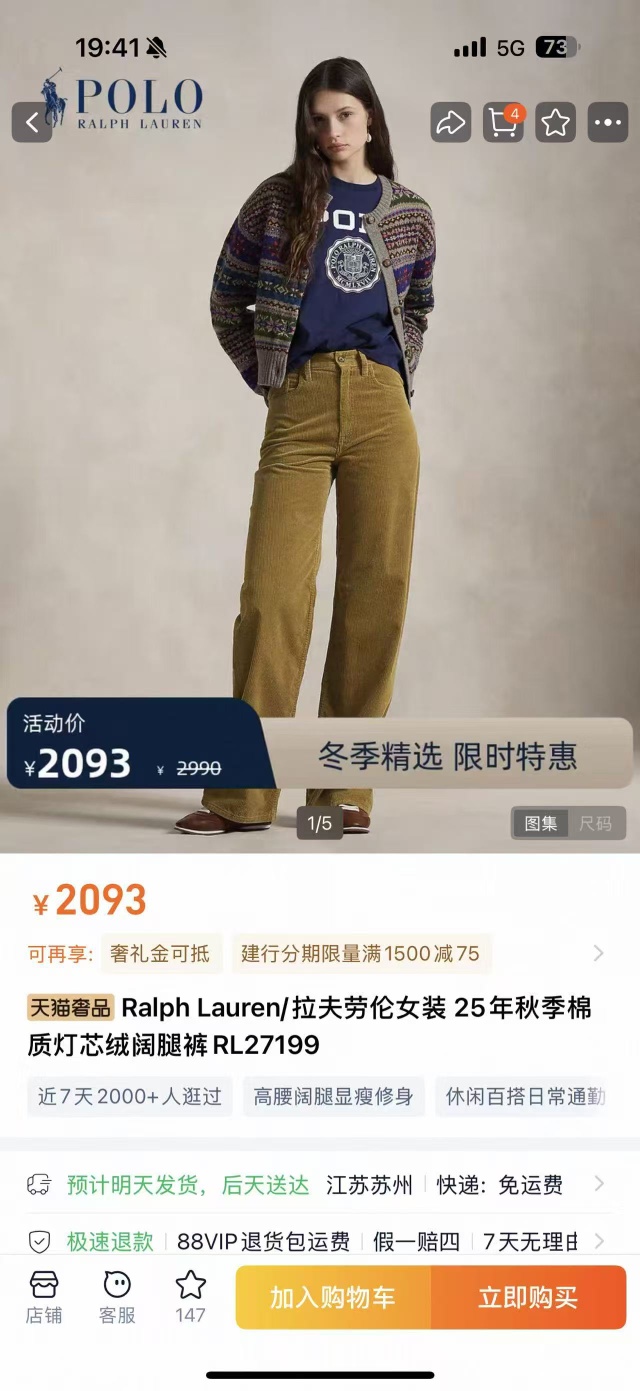This screenshot has height=1391, width=640.
Task: Switch to the 图集 gallery tab
Action: pyautogui.click(x=541, y=823)
